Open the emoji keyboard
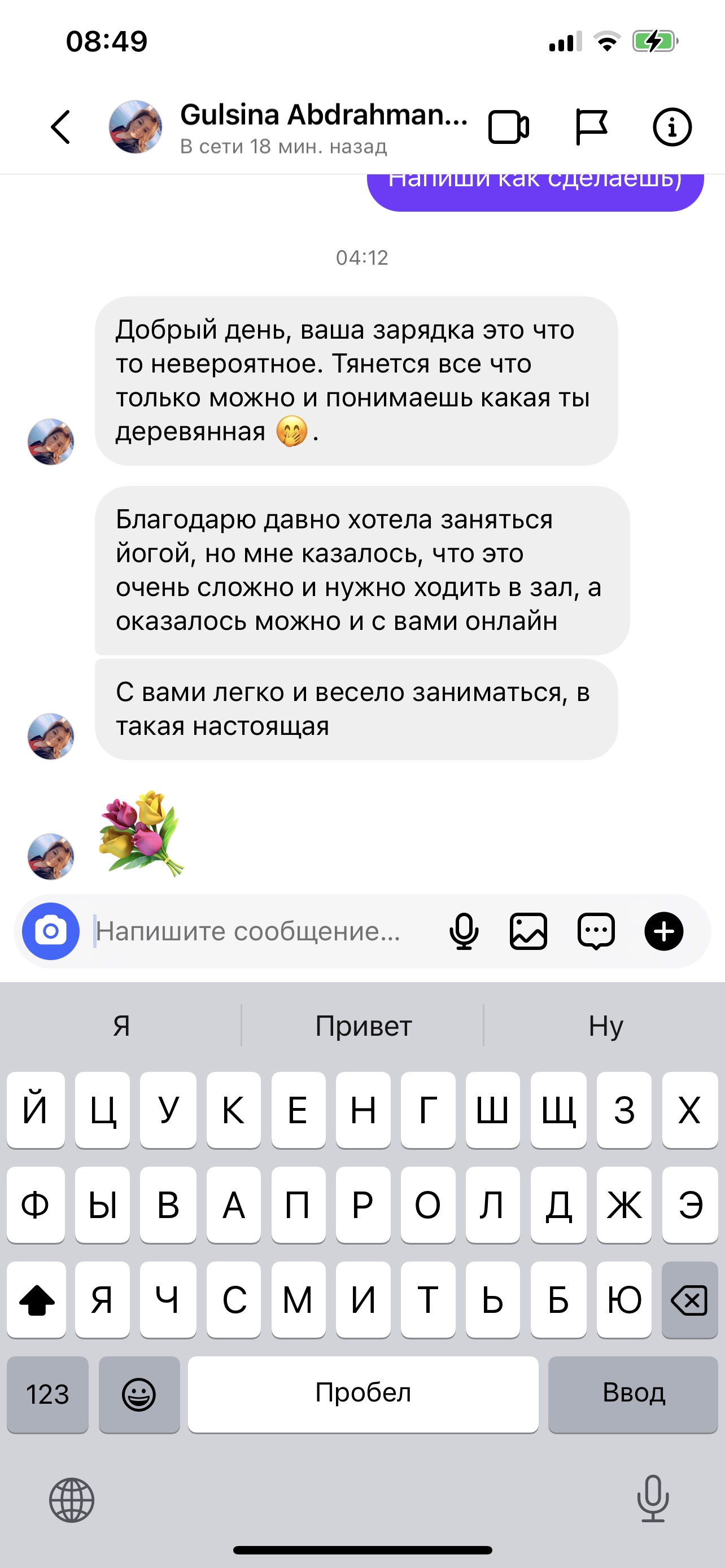Viewport: 725px width, 1568px height. click(139, 1394)
